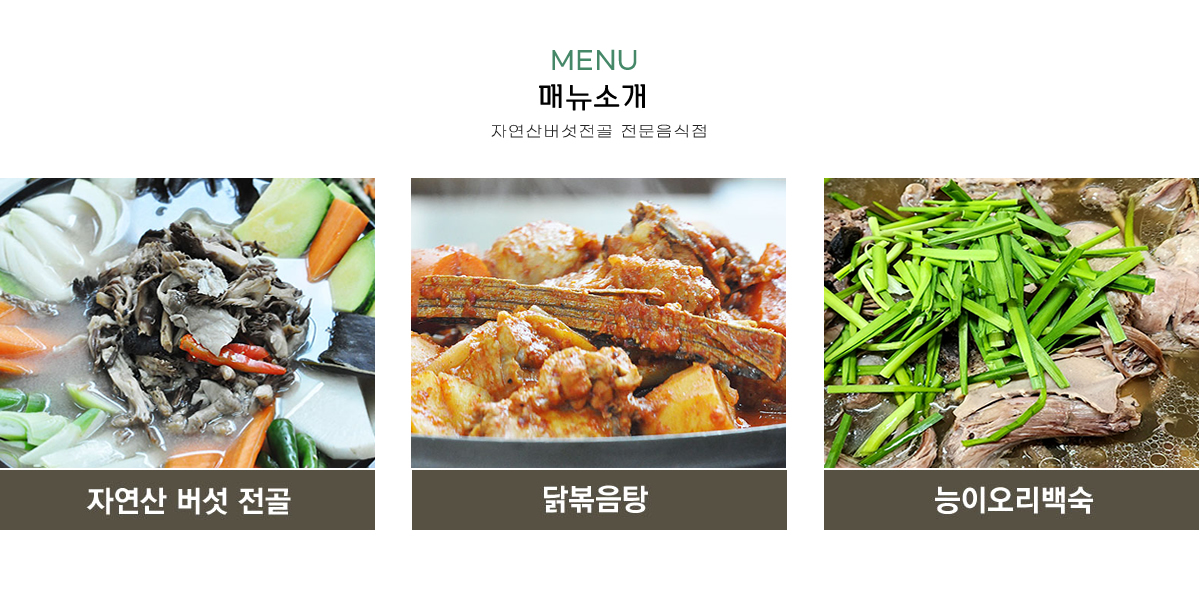Viewport: 1200px width, 592px height.
Task: Open the 자연산 버섯 전골 menu card
Action: tap(187, 352)
